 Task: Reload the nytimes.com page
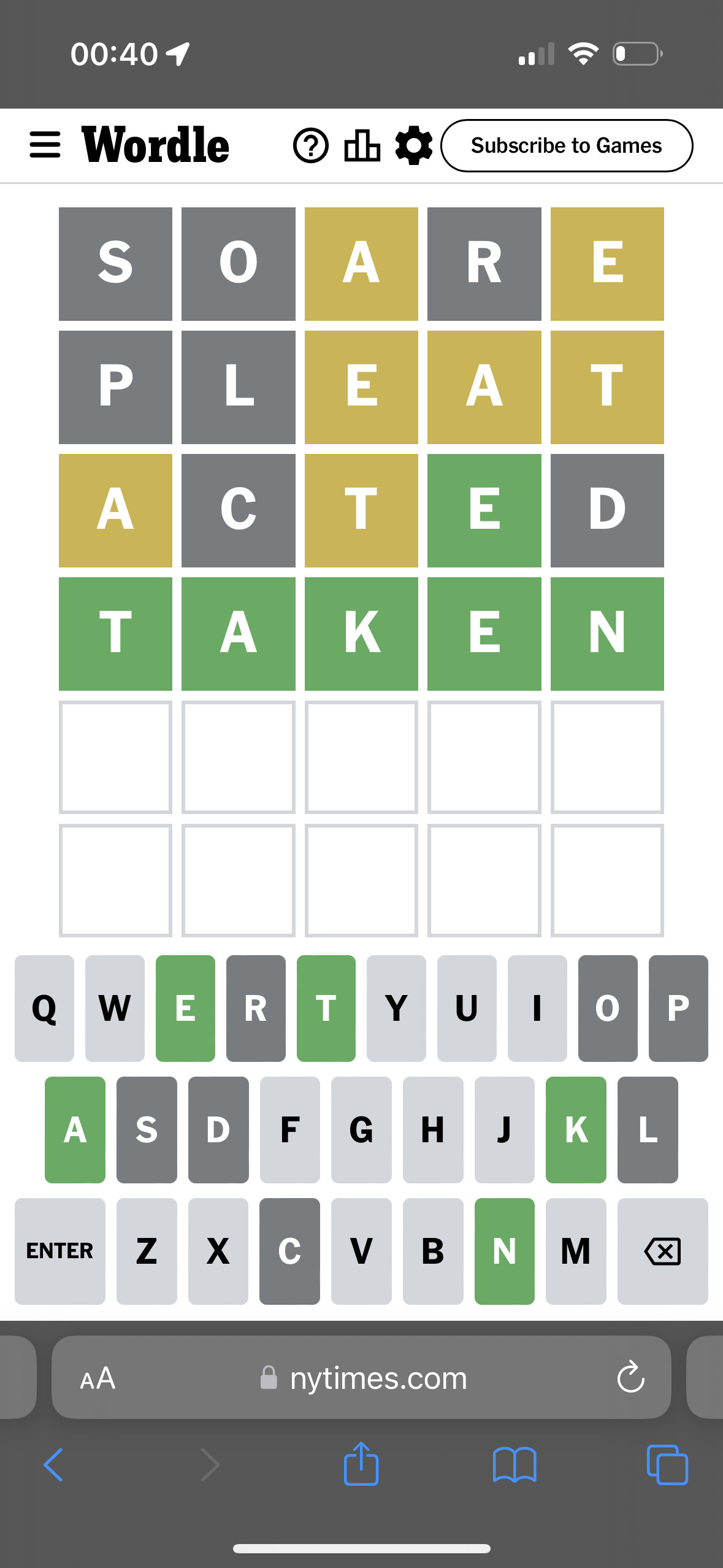[x=630, y=1377]
